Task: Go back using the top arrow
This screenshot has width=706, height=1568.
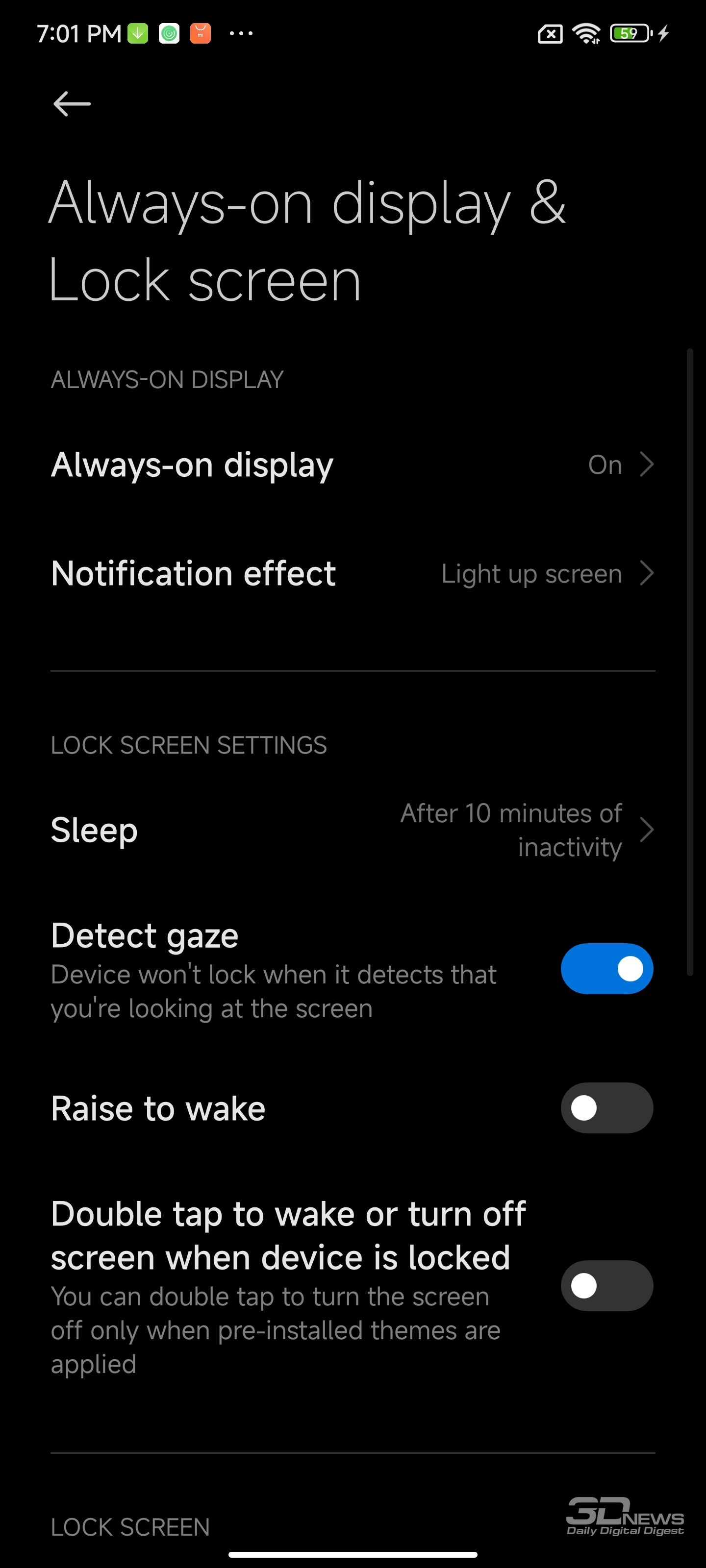Action: 72,103
